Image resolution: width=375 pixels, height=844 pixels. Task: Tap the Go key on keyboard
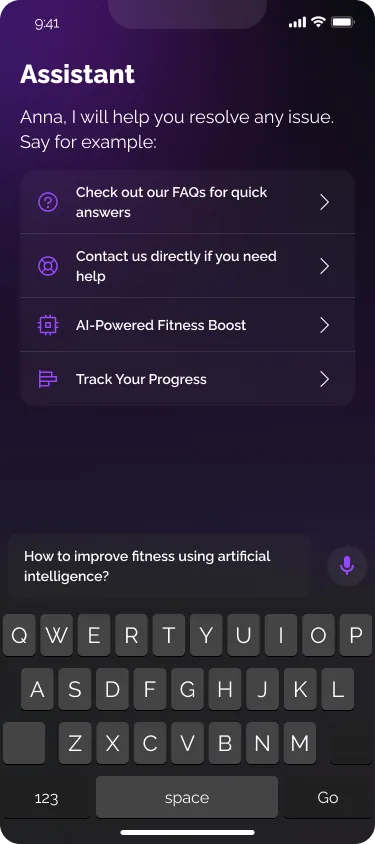(328, 797)
